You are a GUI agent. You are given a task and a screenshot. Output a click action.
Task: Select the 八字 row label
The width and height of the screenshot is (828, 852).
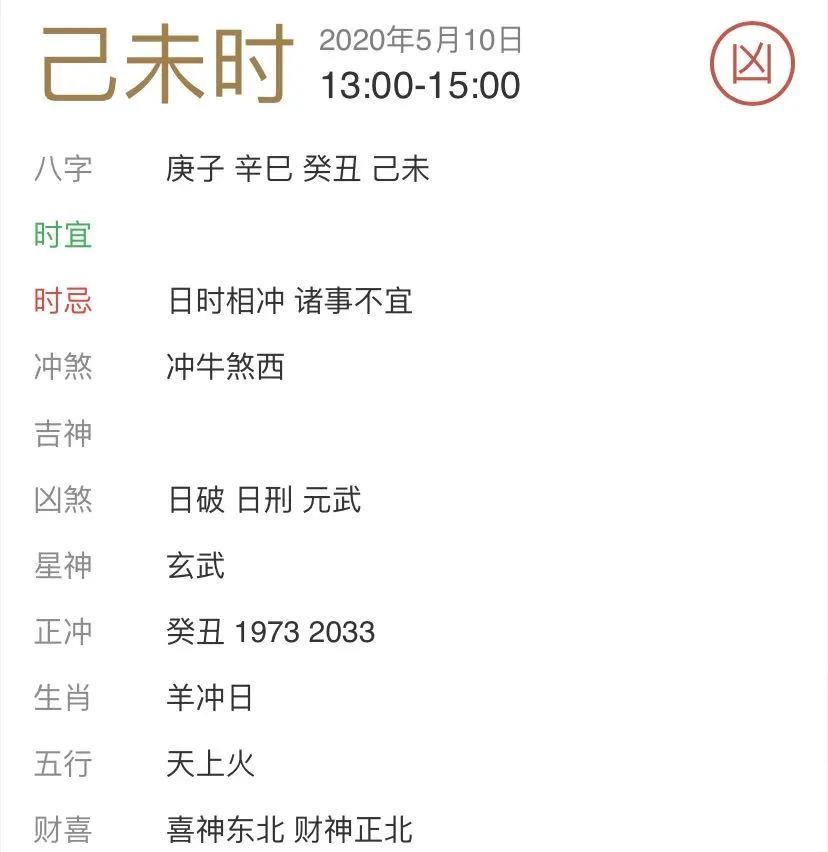pos(64,169)
